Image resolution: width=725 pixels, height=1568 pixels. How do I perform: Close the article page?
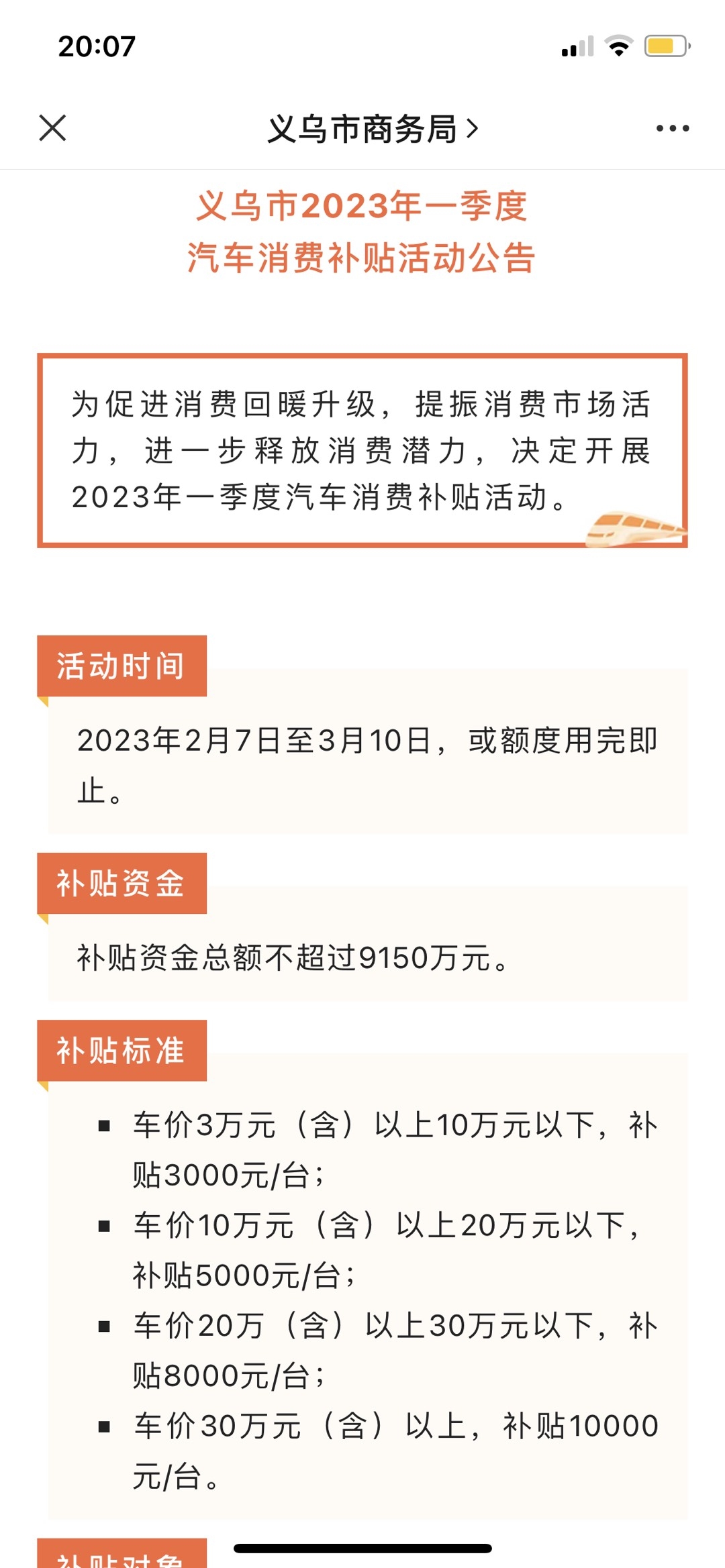[52, 127]
